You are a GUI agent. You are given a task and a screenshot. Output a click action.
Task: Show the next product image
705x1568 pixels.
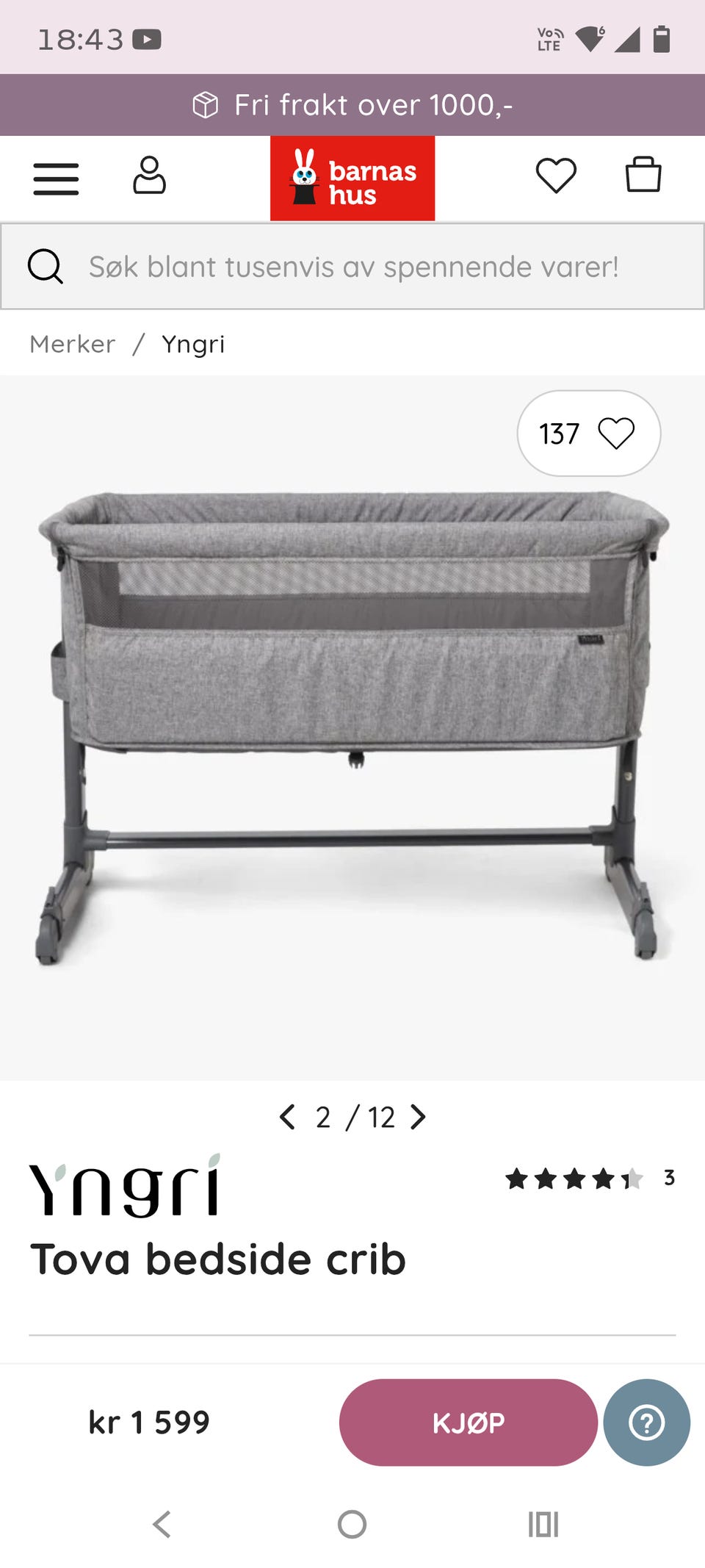click(x=418, y=1117)
